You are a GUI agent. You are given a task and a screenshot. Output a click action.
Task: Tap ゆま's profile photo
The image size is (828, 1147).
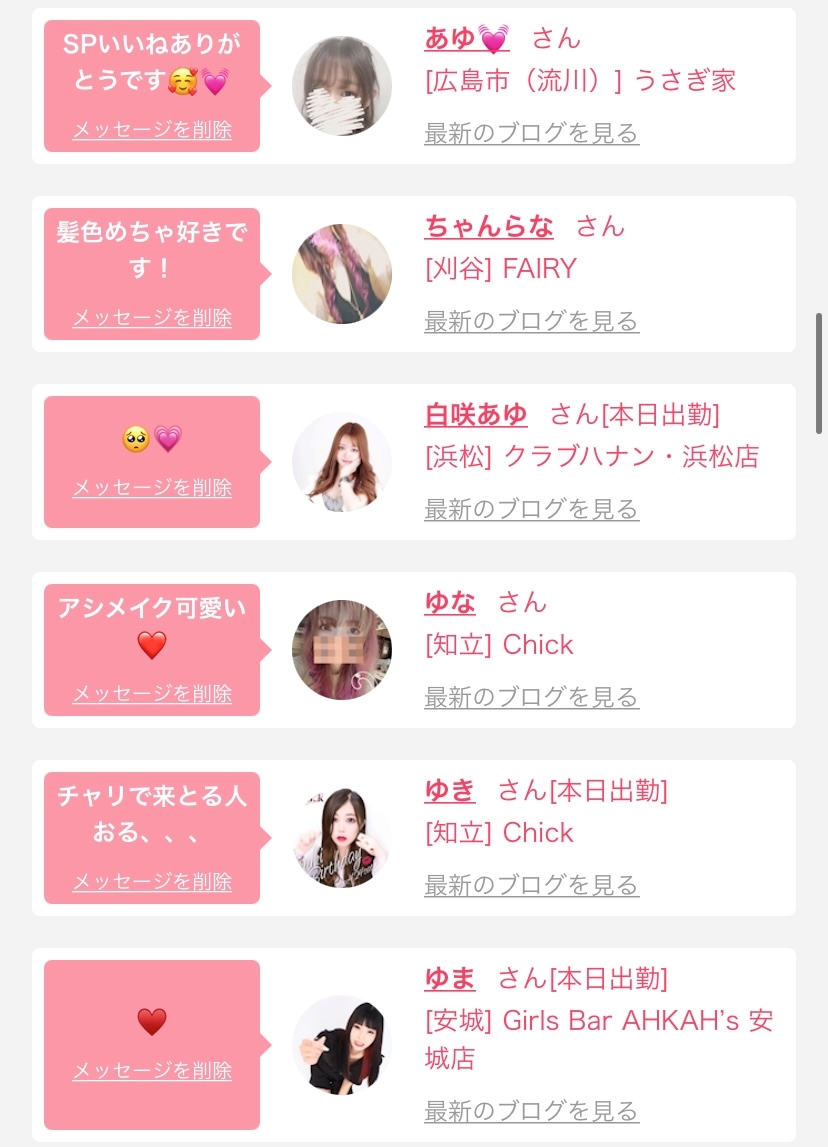(x=342, y=1045)
